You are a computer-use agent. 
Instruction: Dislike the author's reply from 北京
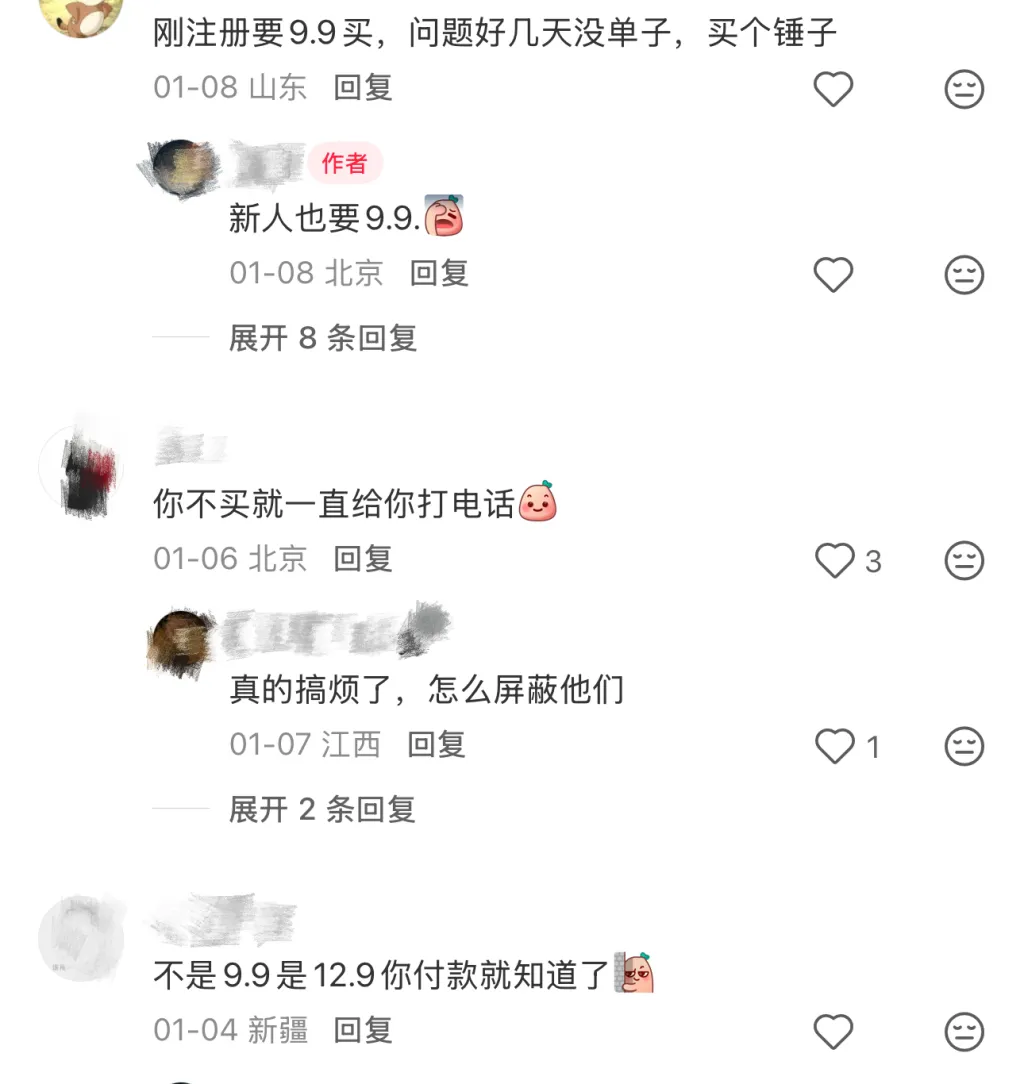(964, 275)
